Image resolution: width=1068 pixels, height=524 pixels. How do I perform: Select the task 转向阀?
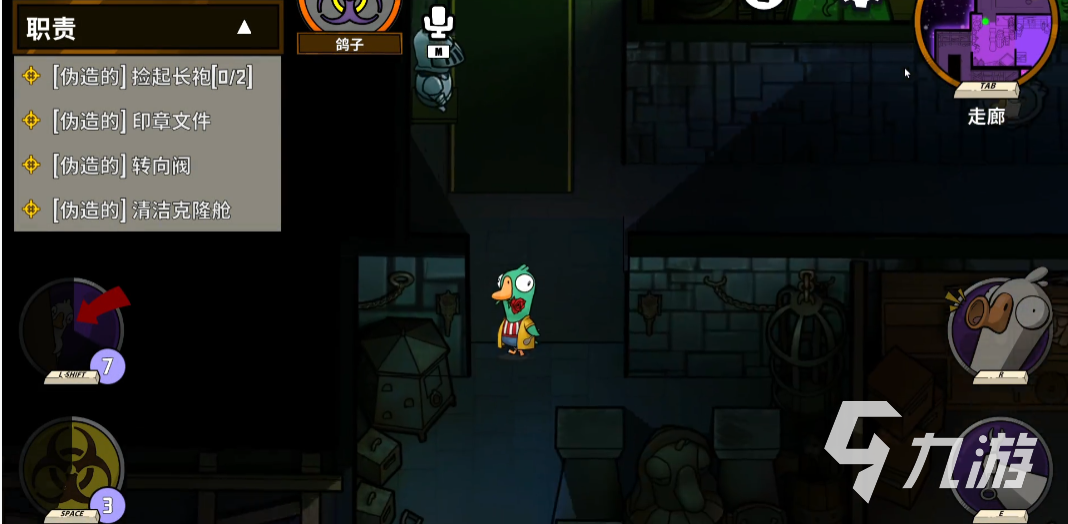pyautogui.click(x=120, y=166)
